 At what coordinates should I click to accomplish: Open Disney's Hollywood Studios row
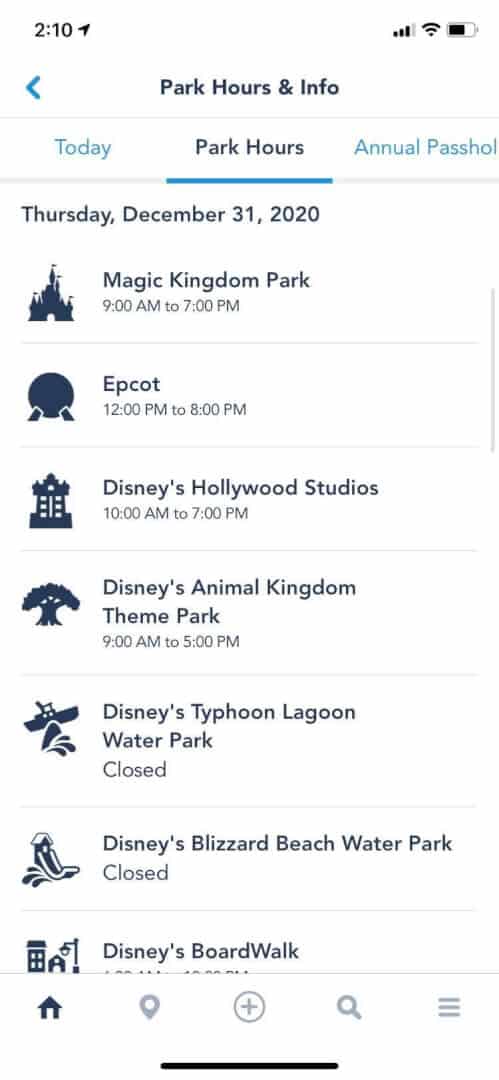pyautogui.click(x=250, y=499)
